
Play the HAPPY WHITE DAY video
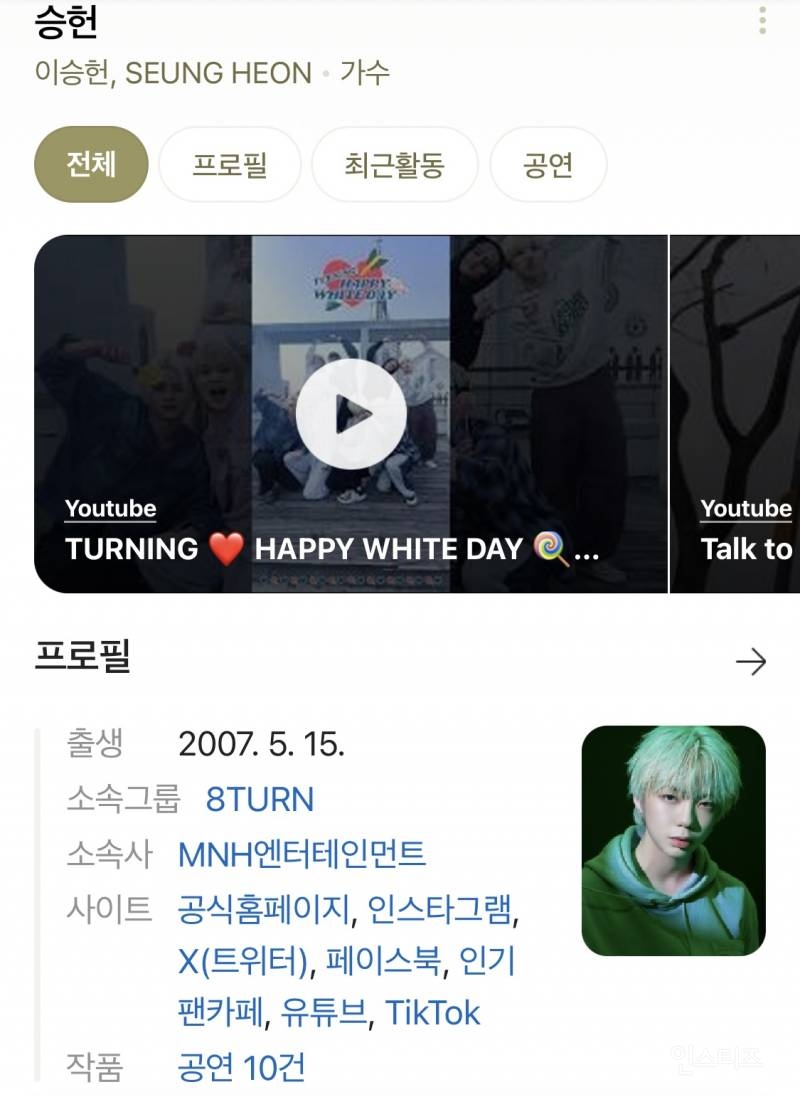(x=351, y=413)
